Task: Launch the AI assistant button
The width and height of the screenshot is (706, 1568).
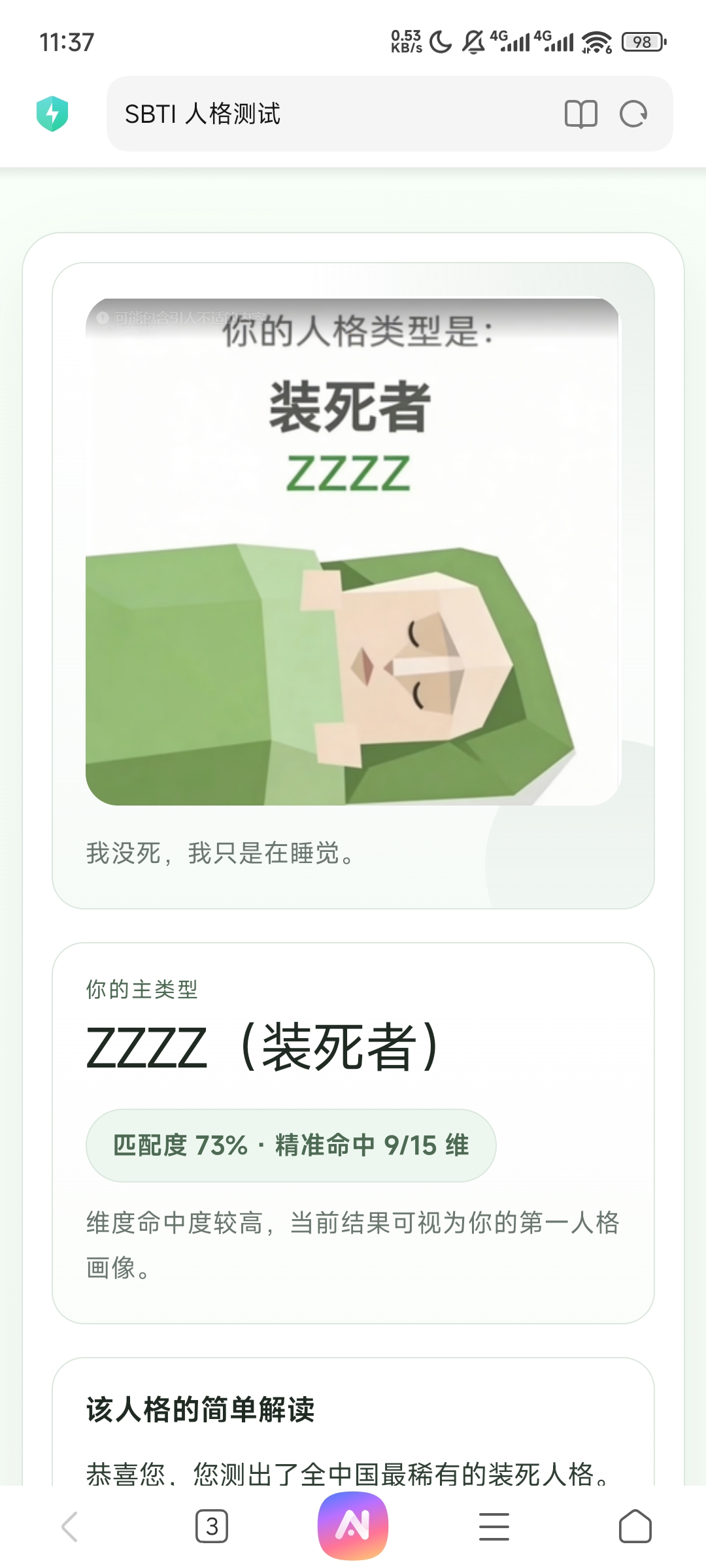Action: 353,1526
